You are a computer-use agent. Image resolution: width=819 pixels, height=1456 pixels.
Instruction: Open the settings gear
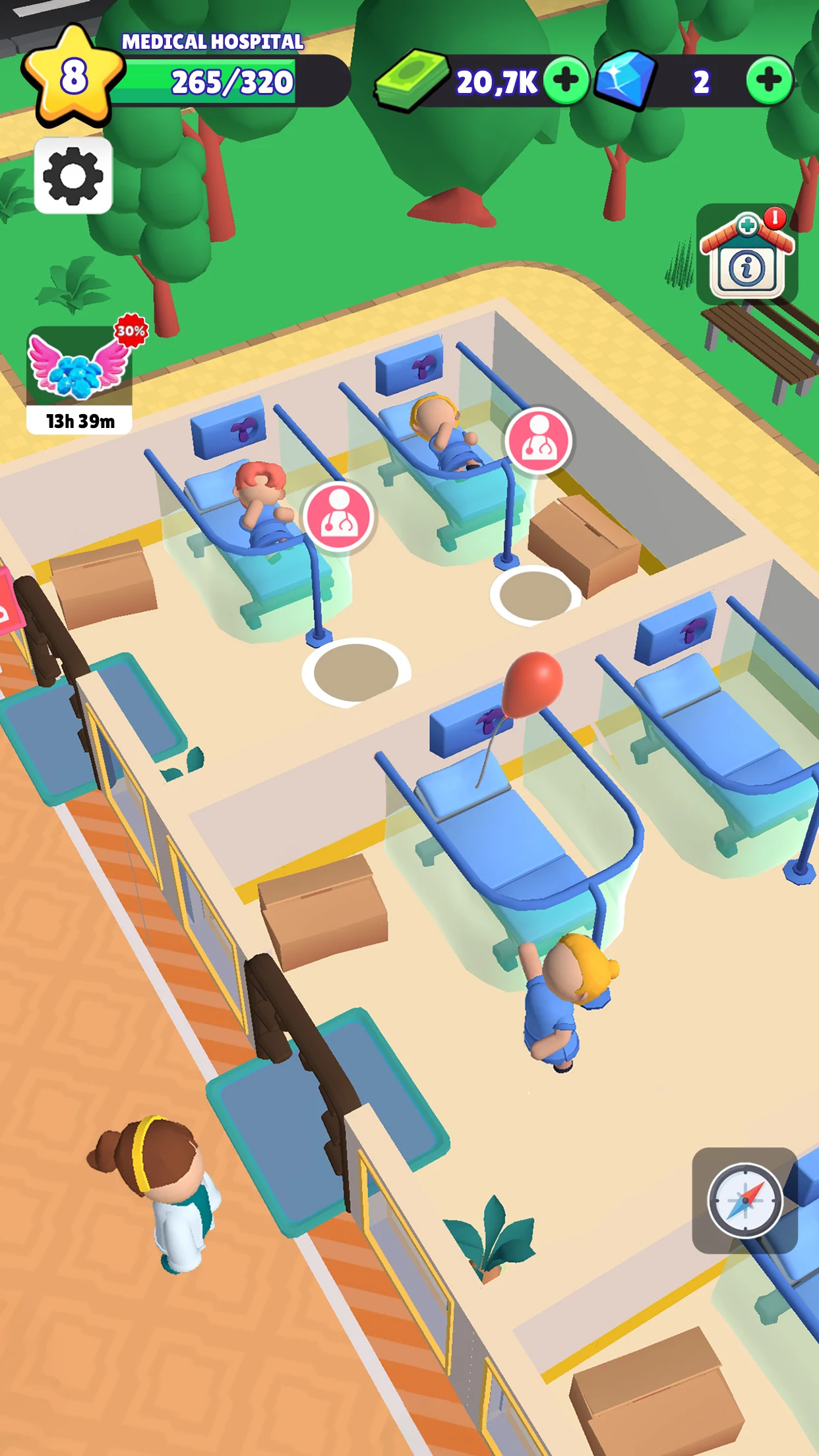click(x=73, y=175)
